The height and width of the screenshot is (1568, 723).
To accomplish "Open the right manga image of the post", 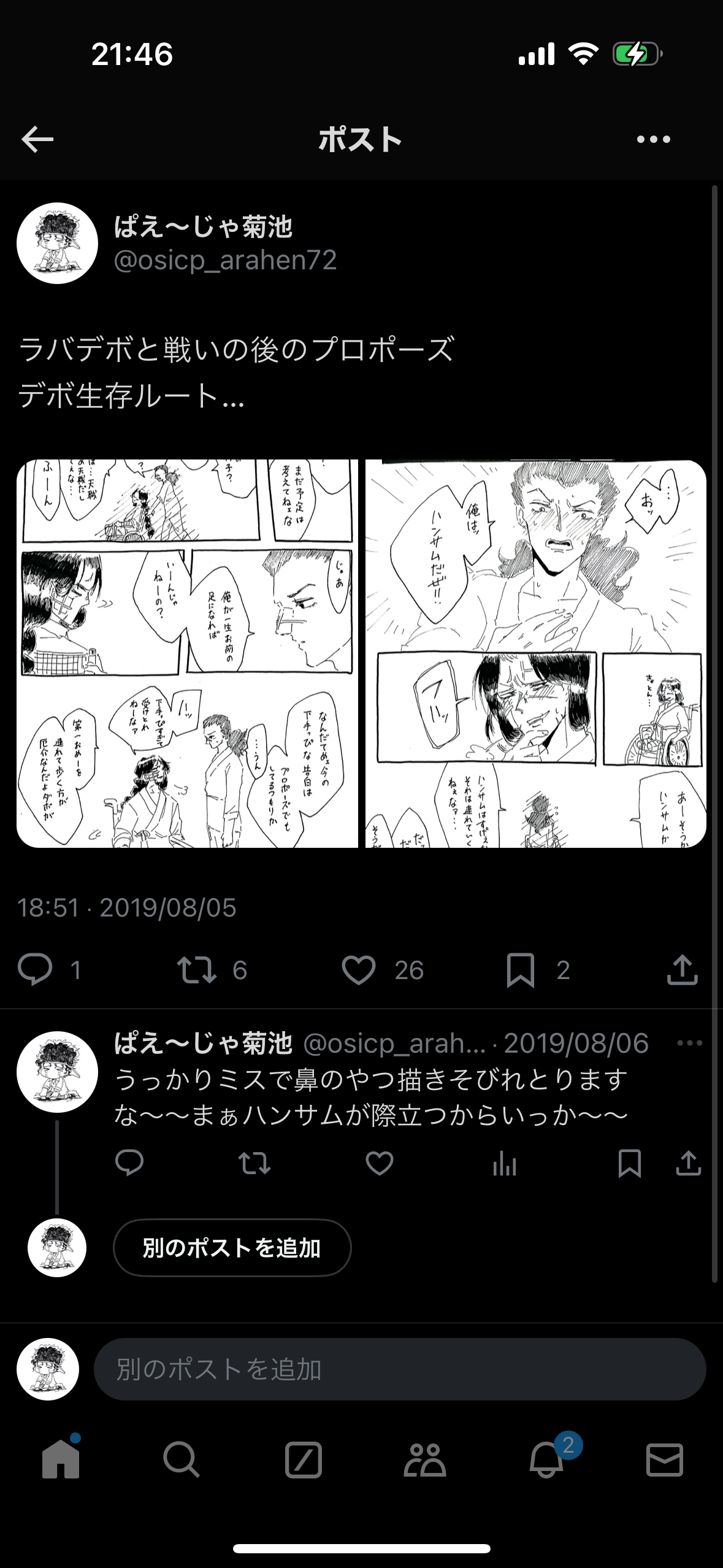I will click(535, 653).
